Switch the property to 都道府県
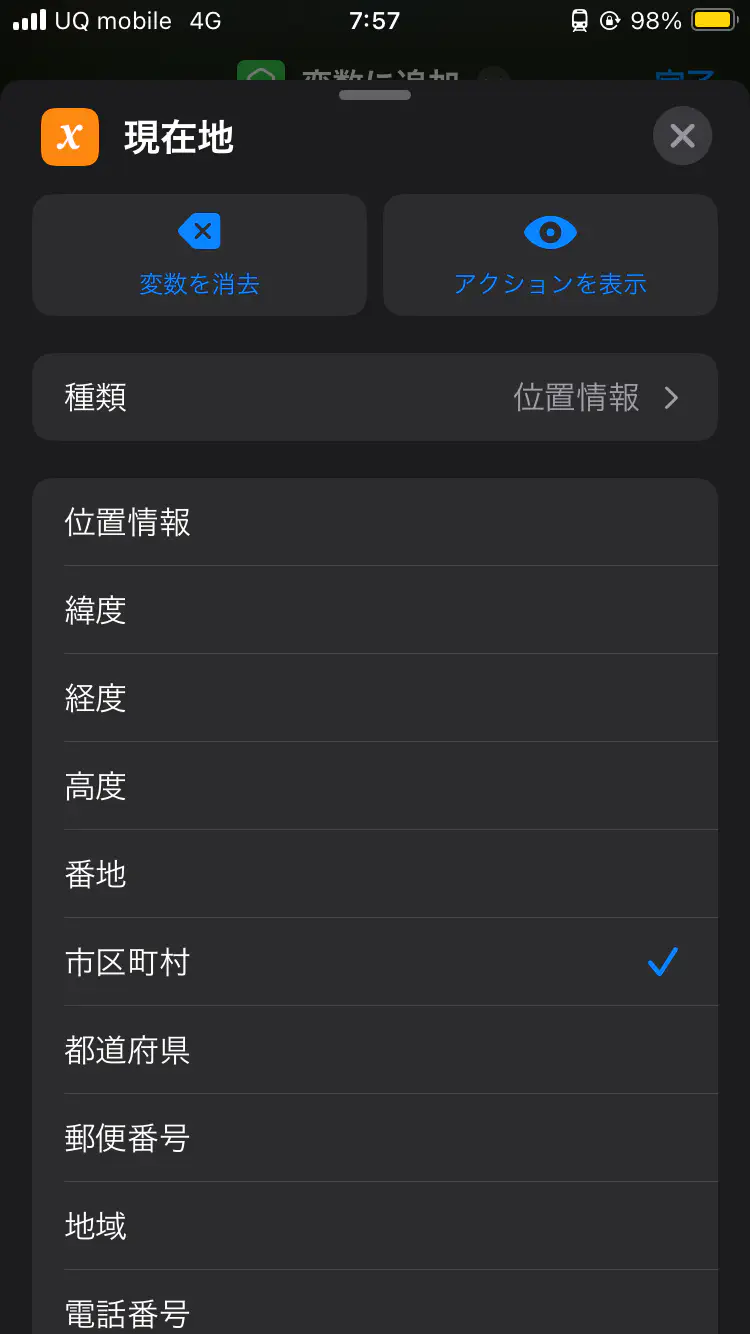The height and width of the screenshot is (1334, 750). pyautogui.click(x=375, y=1050)
